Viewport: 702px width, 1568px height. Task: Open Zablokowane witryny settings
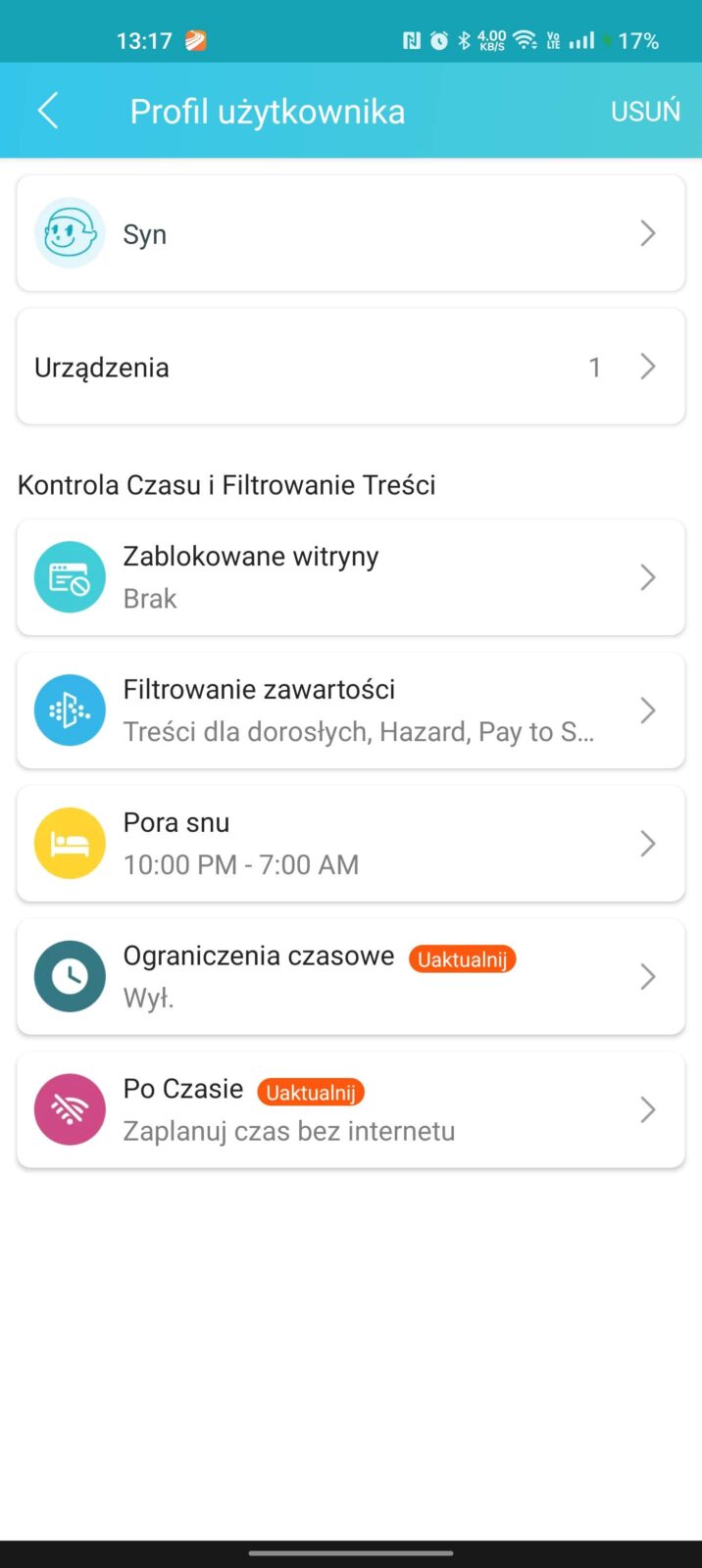coord(350,577)
